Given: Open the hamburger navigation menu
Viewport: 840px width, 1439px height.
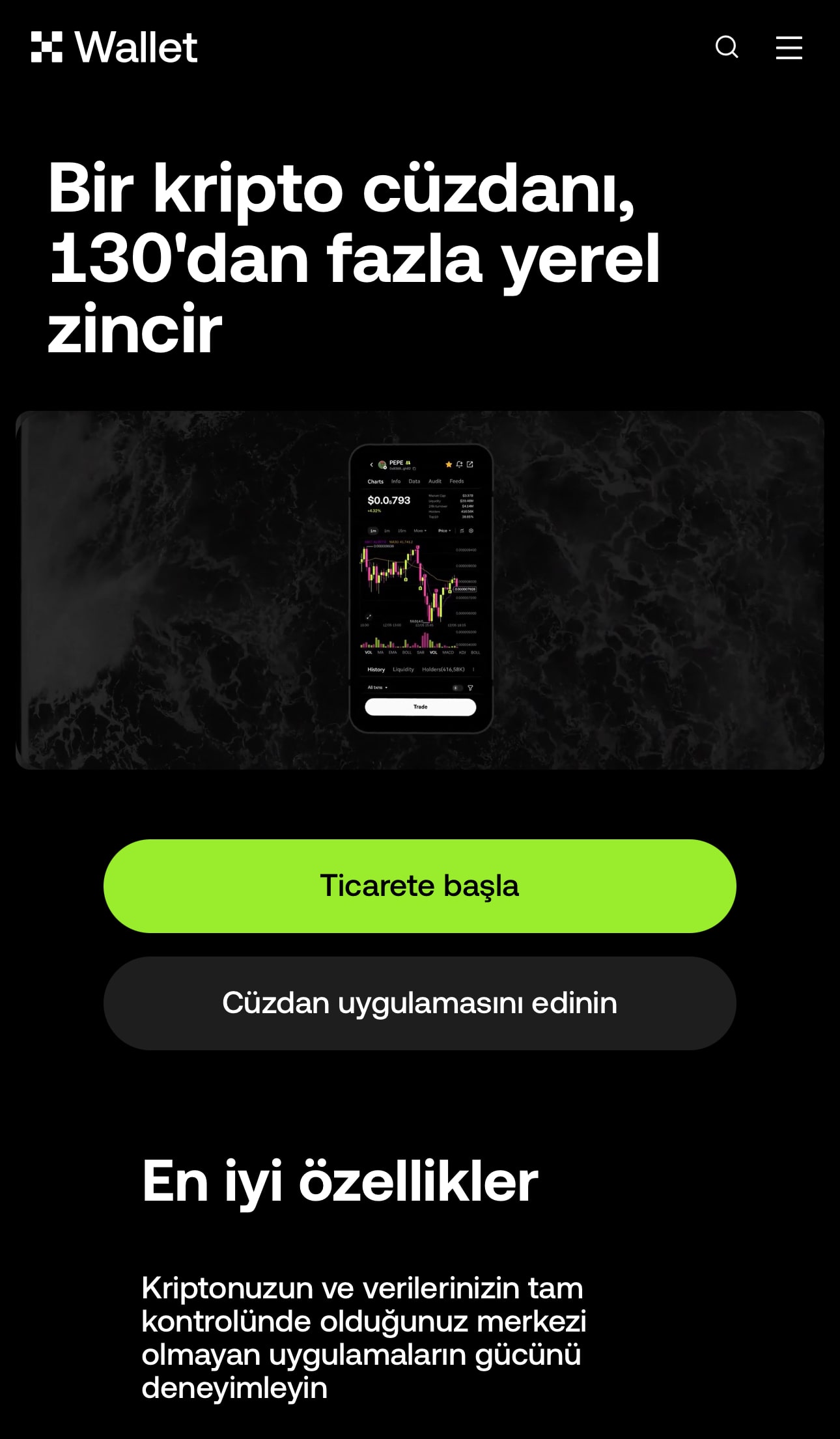Looking at the screenshot, I should 789,48.
